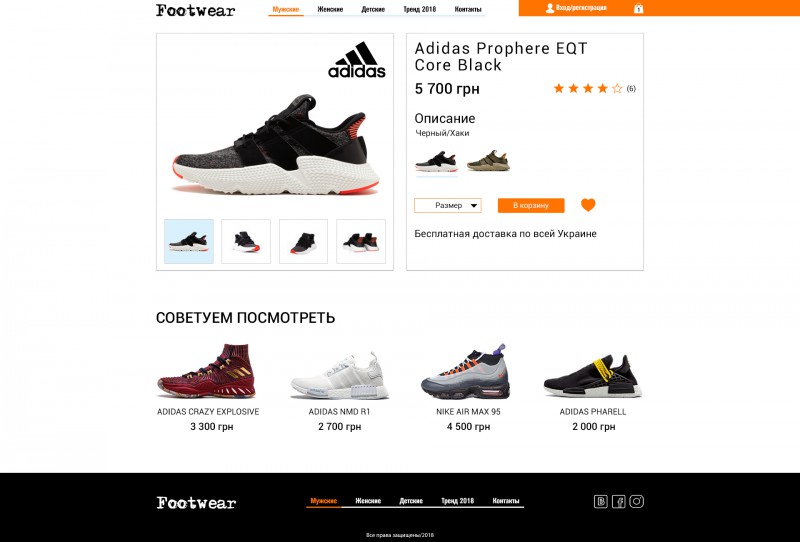Choose the black color variant
This screenshot has height=542, width=800.
(x=435, y=160)
